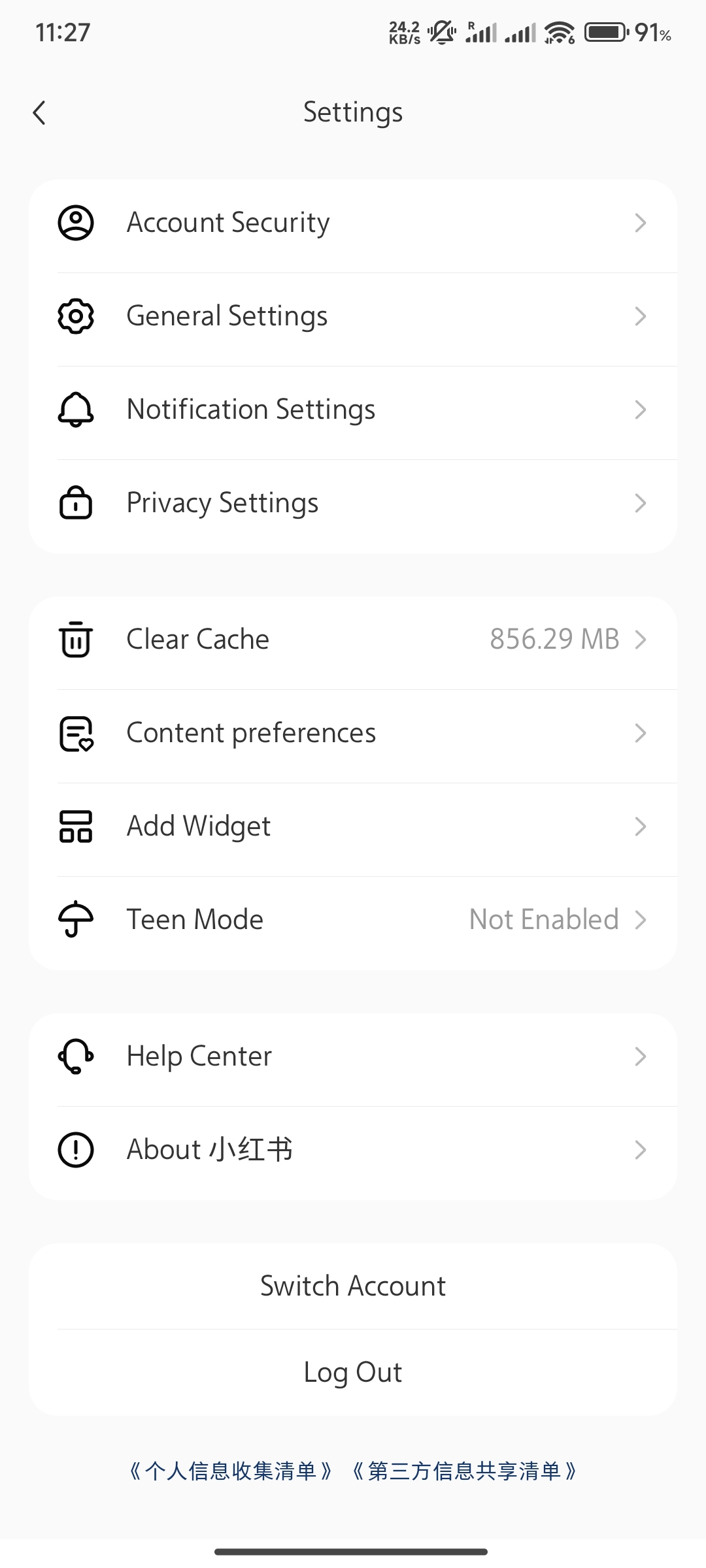Tap the About 小红书 info icon
The image size is (706, 1568).
click(x=75, y=1149)
